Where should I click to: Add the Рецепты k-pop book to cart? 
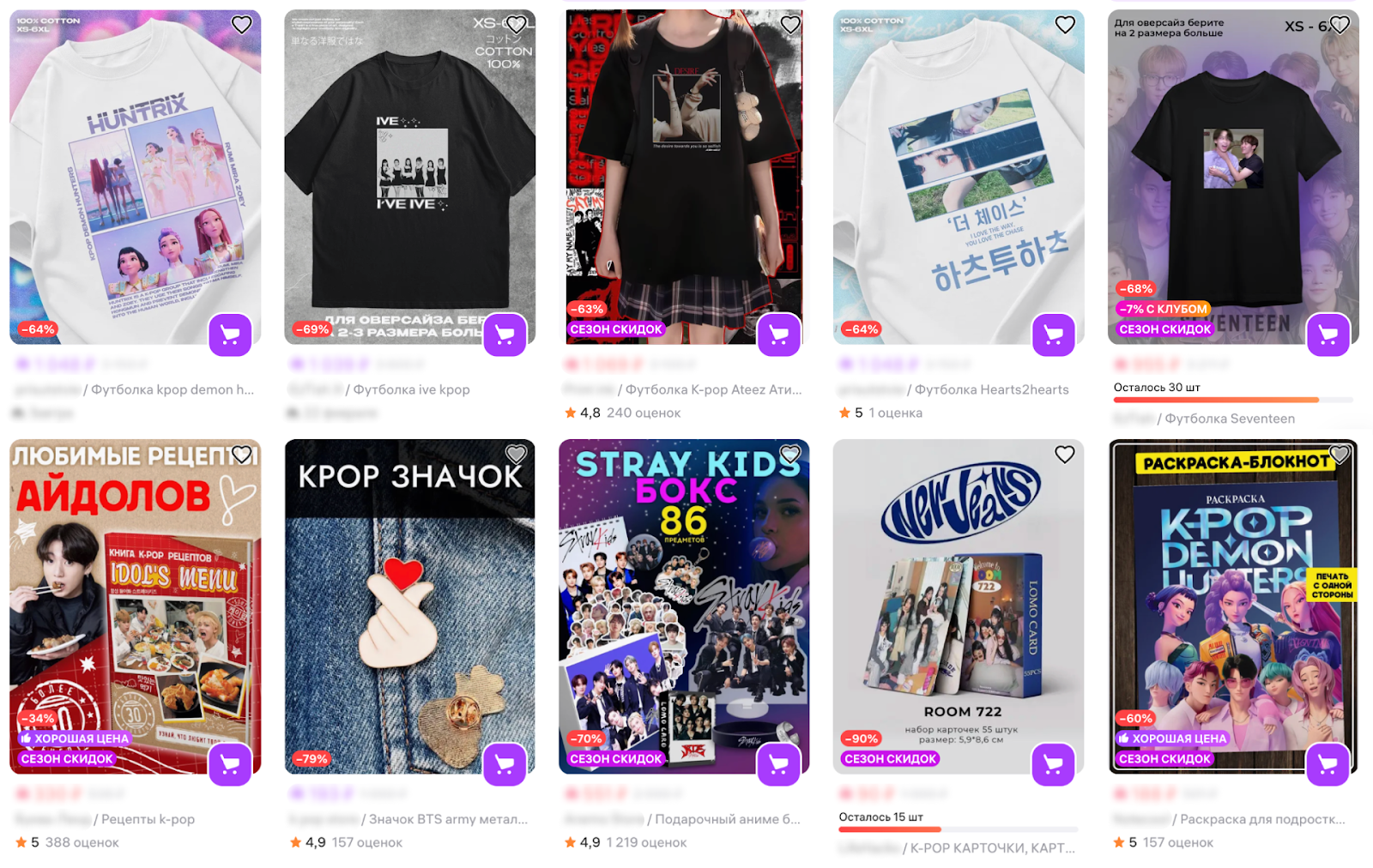point(230,764)
